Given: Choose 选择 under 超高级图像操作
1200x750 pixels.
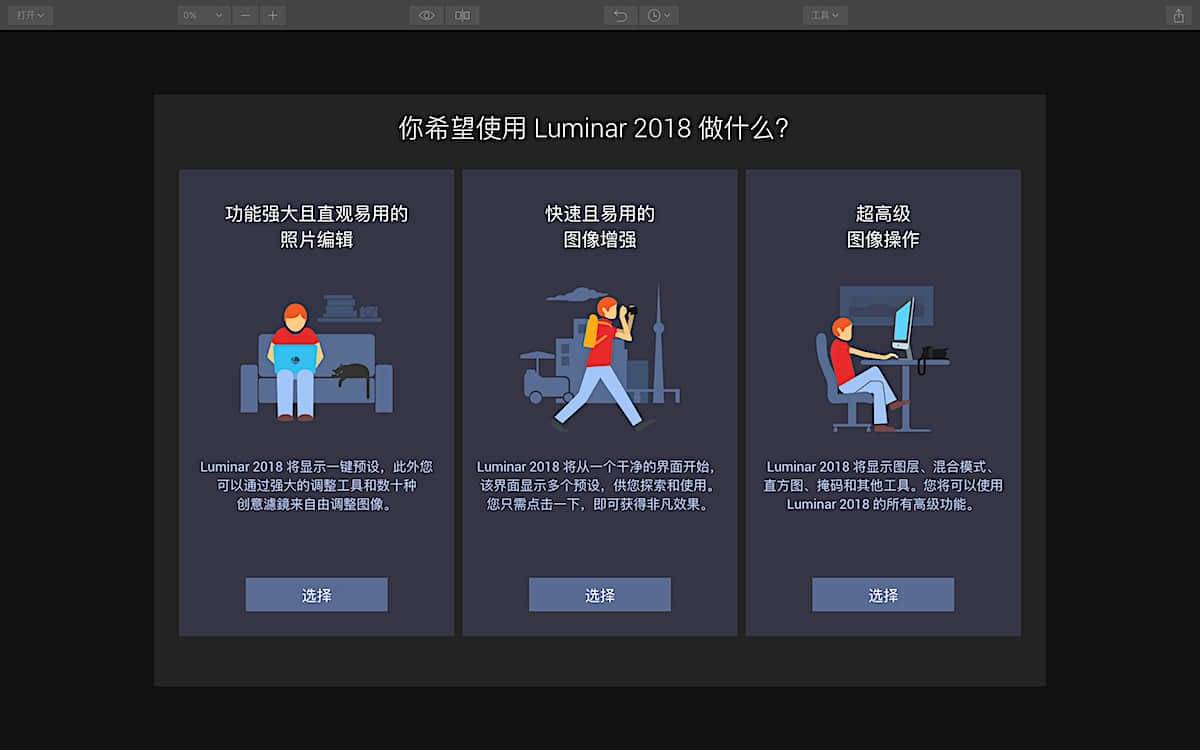Looking at the screenshot, I should (882, 595).
